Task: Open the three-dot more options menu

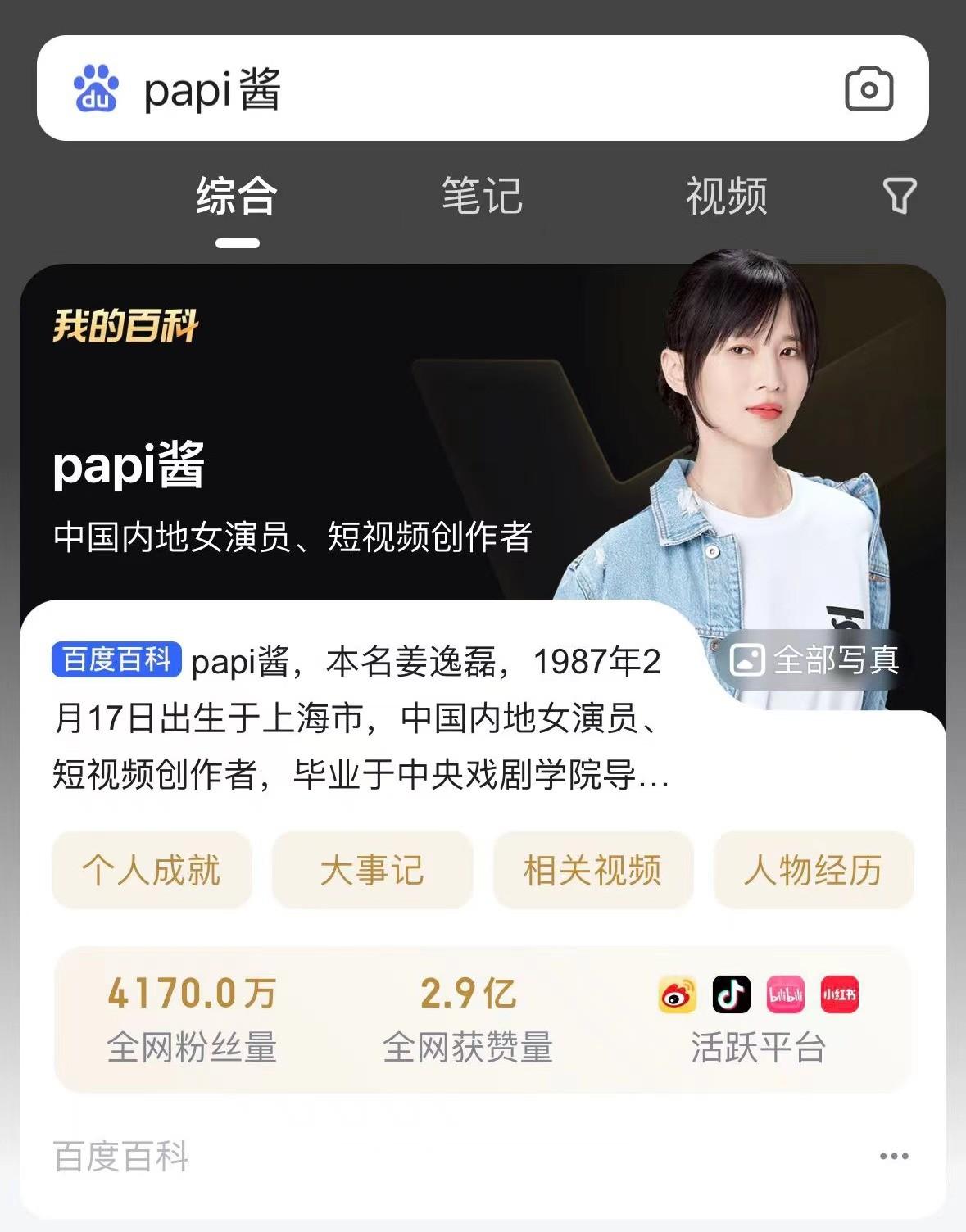Action: point(893,1157)
